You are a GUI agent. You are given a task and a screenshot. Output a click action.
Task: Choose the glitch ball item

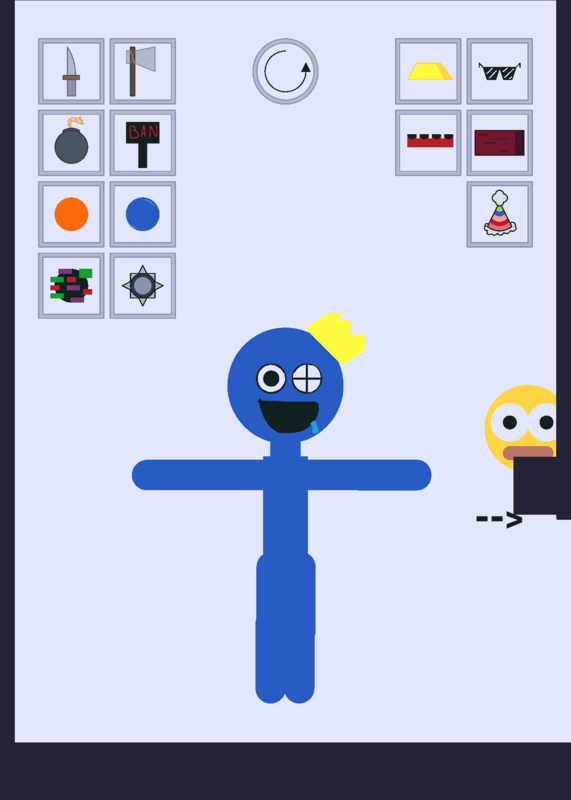(71, 286)
